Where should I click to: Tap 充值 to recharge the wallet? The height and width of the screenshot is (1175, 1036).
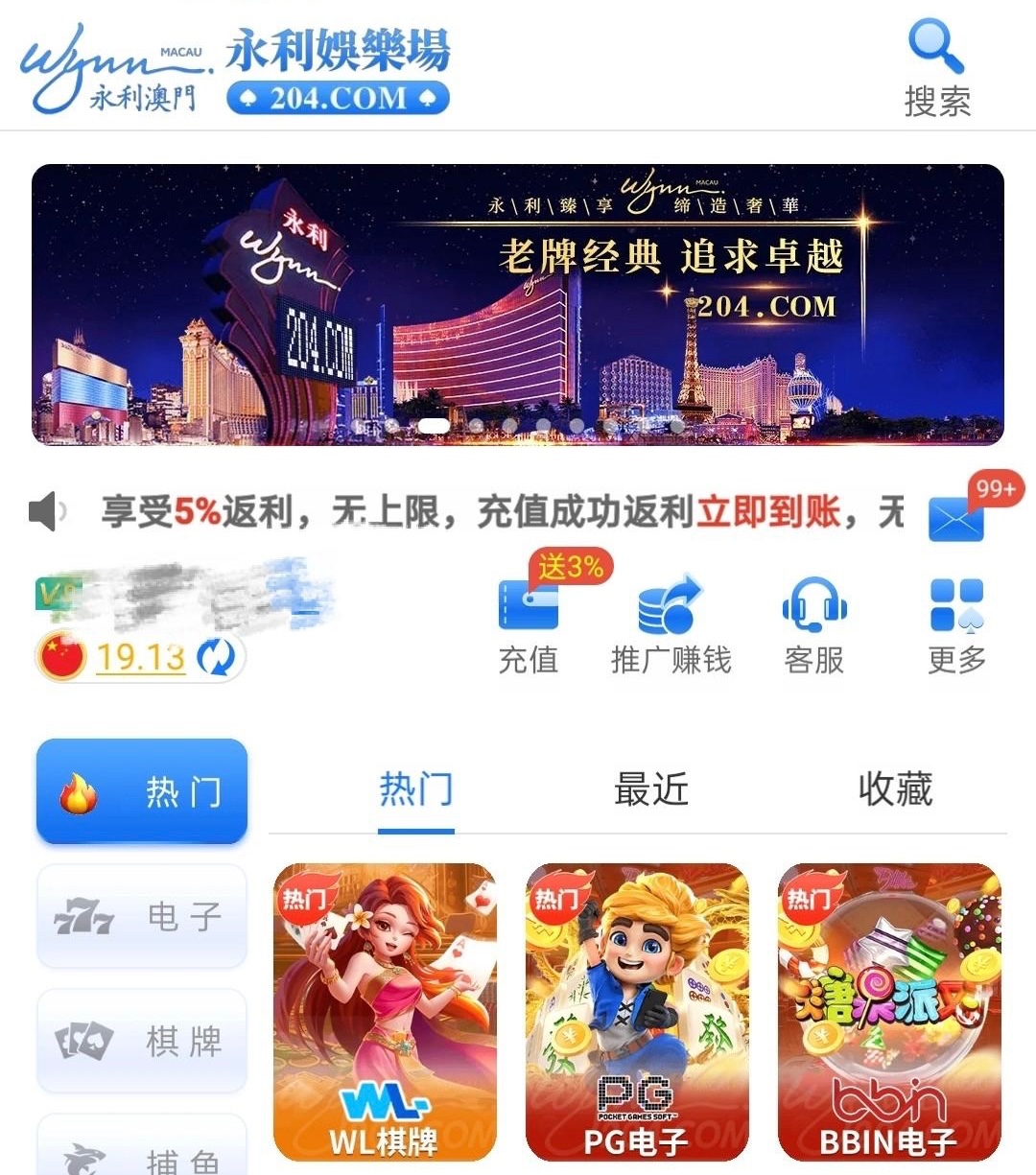click(529, 623)
